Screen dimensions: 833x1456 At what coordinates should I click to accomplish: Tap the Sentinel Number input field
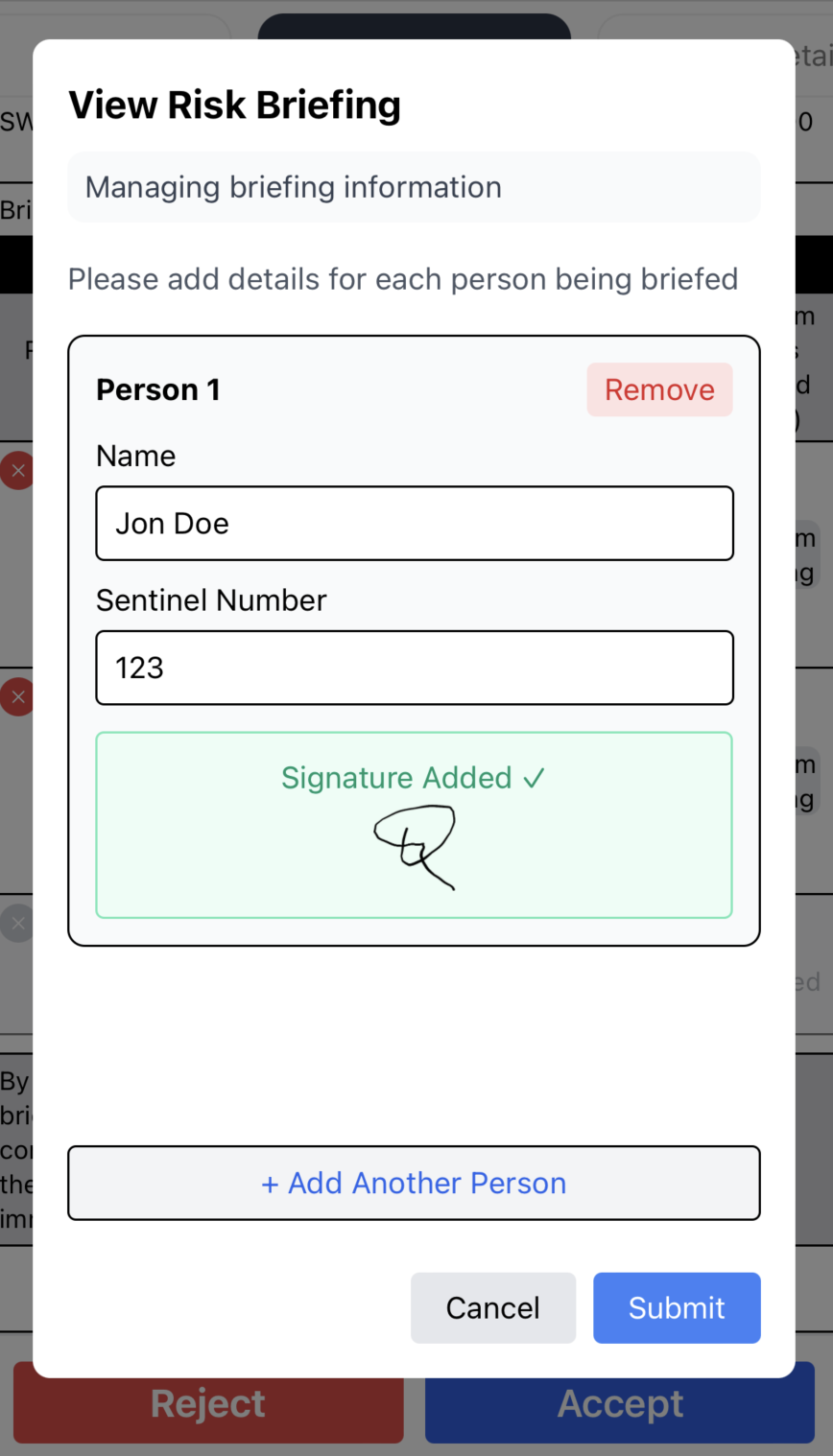(x=414, y=668)
